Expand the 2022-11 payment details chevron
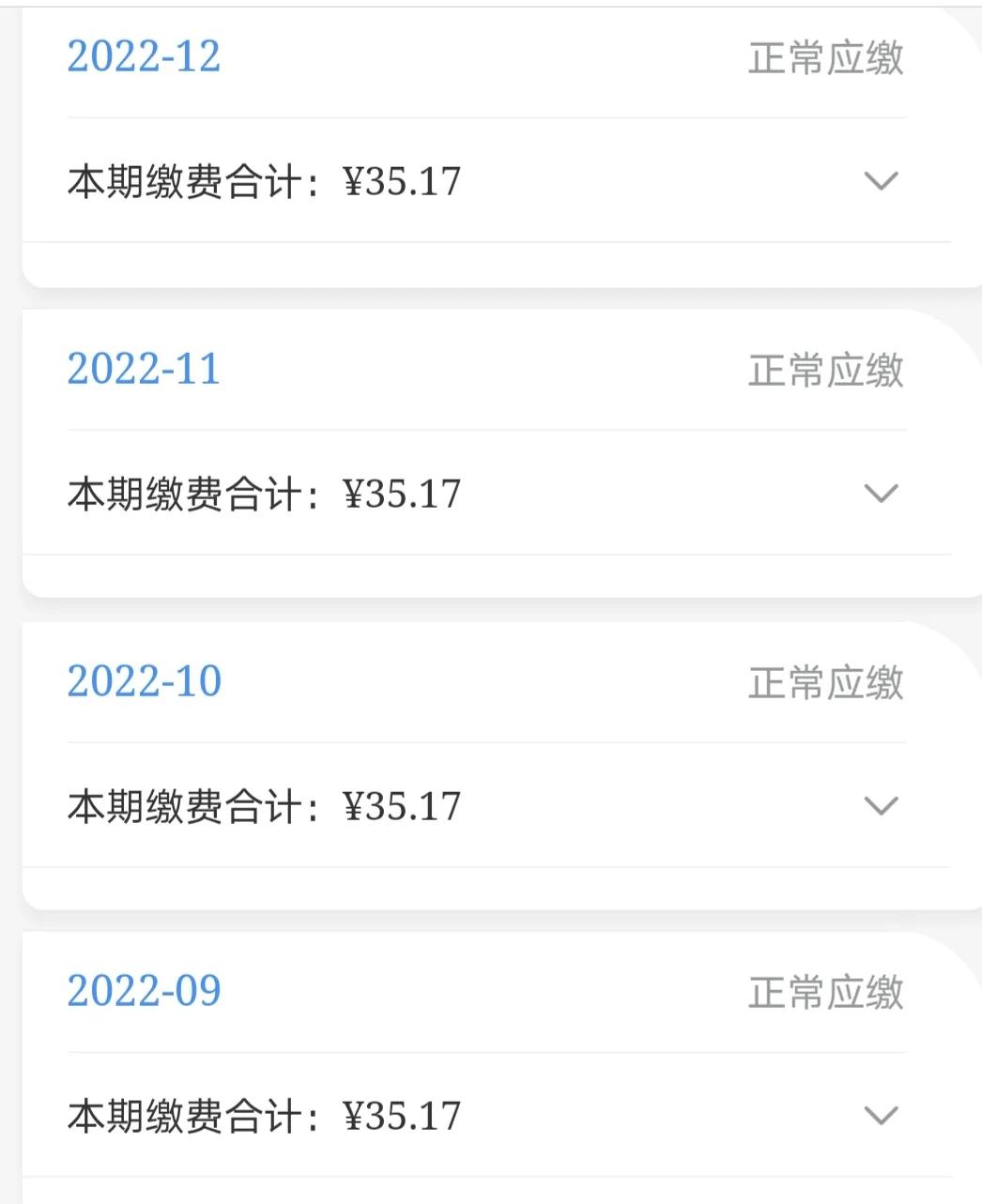Image resolution: width=982 pixels, height=1204 pixels. point(881,493)
